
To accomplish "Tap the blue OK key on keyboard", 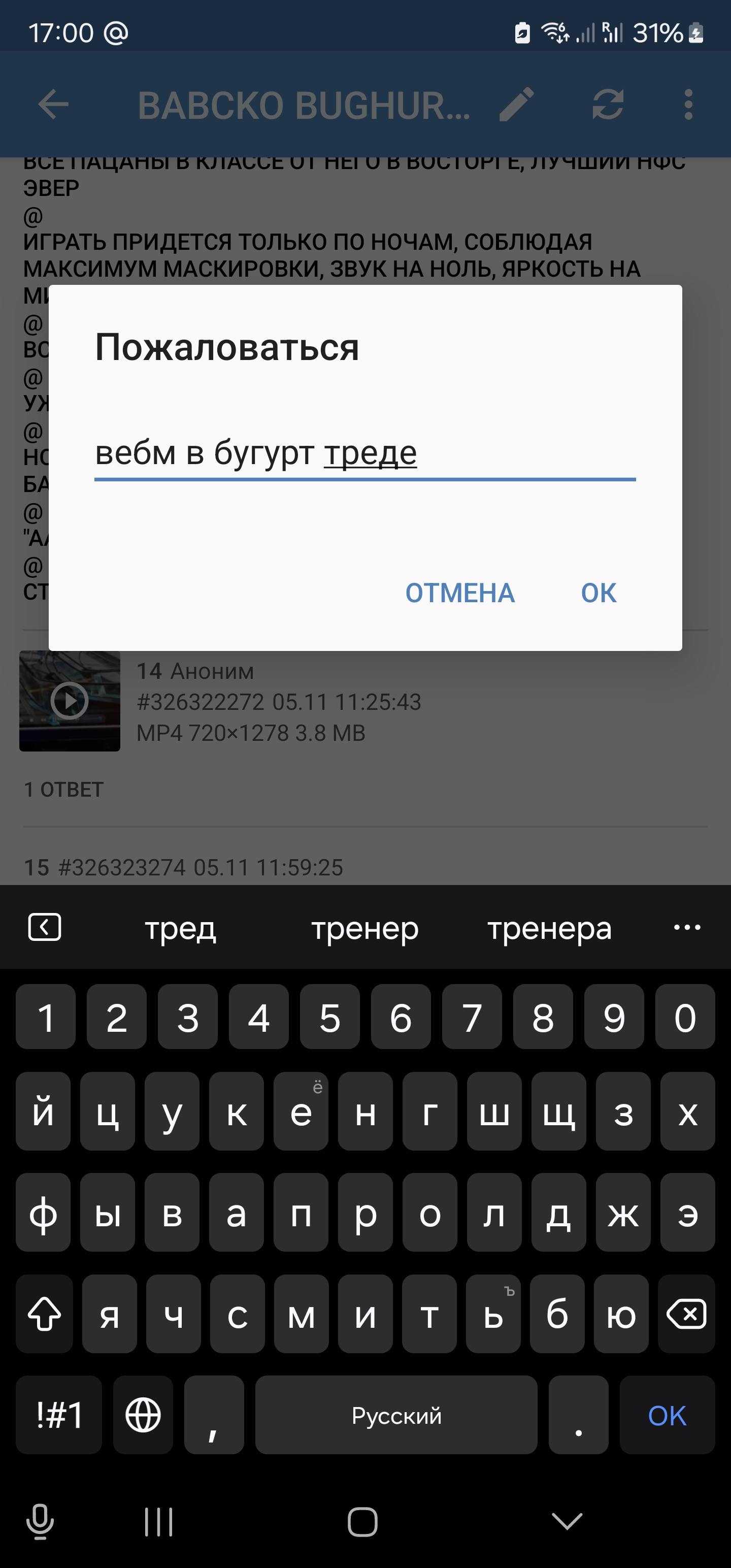I will click(667, 1415).
